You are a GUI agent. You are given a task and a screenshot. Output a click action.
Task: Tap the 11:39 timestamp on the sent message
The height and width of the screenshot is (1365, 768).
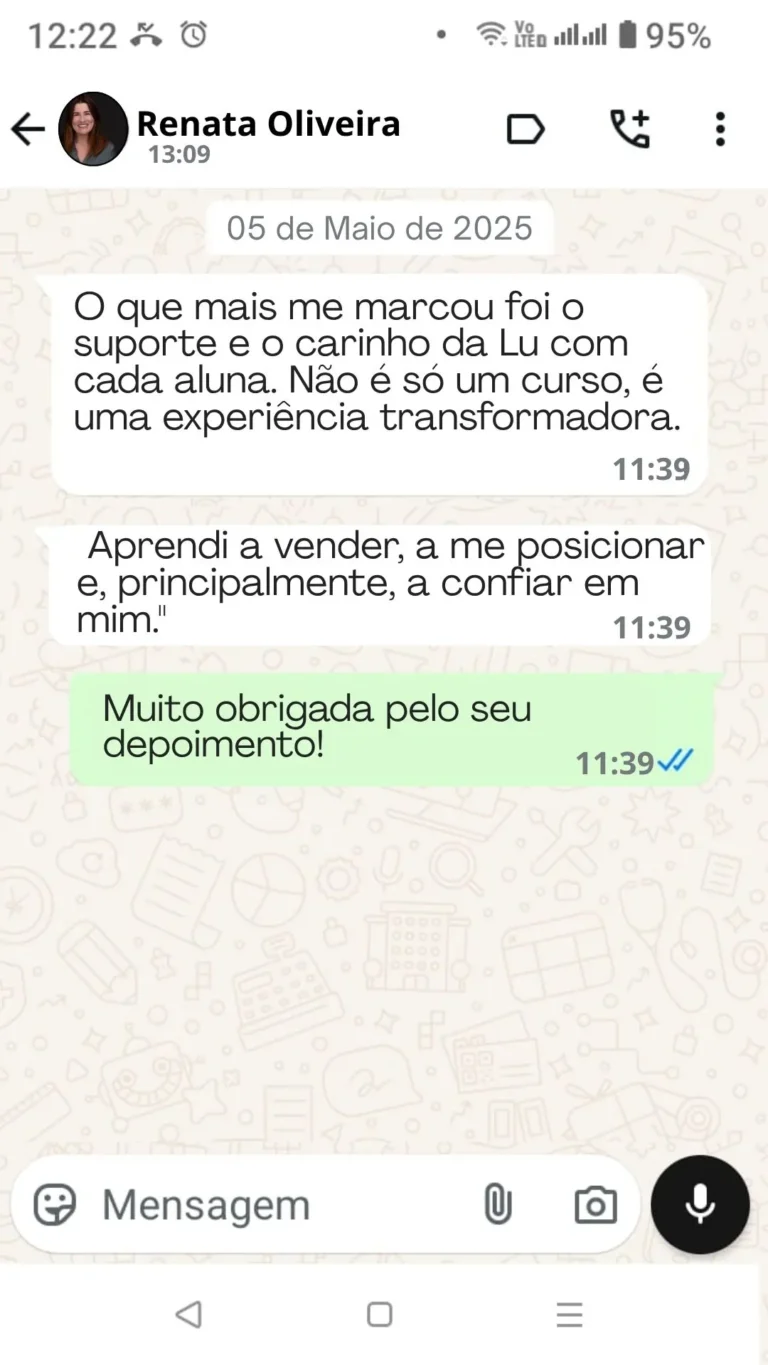[x=614, y=761]
